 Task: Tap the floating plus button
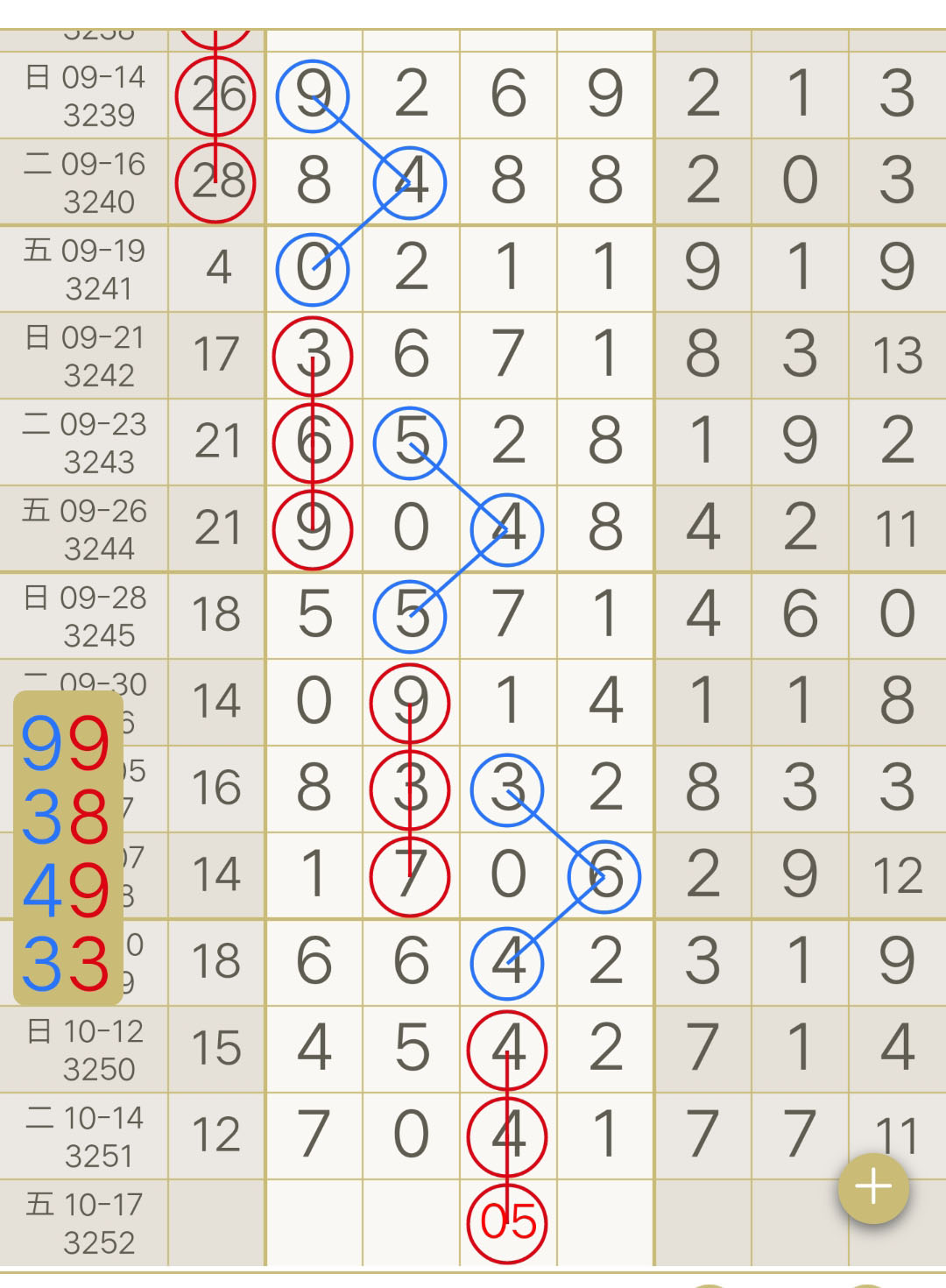point(873,1188)
